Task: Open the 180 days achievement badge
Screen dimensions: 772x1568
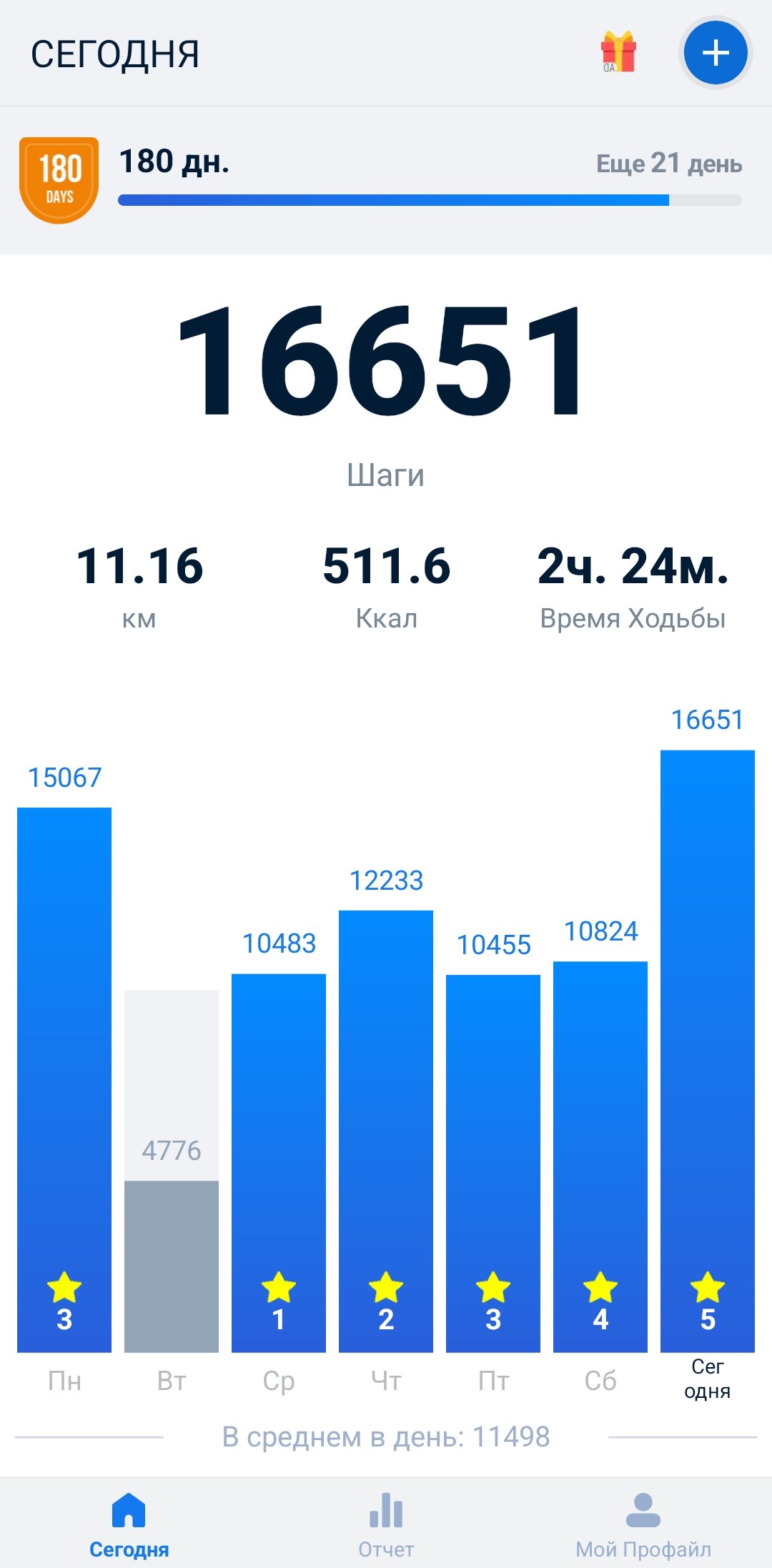Action: pos(59,180)
